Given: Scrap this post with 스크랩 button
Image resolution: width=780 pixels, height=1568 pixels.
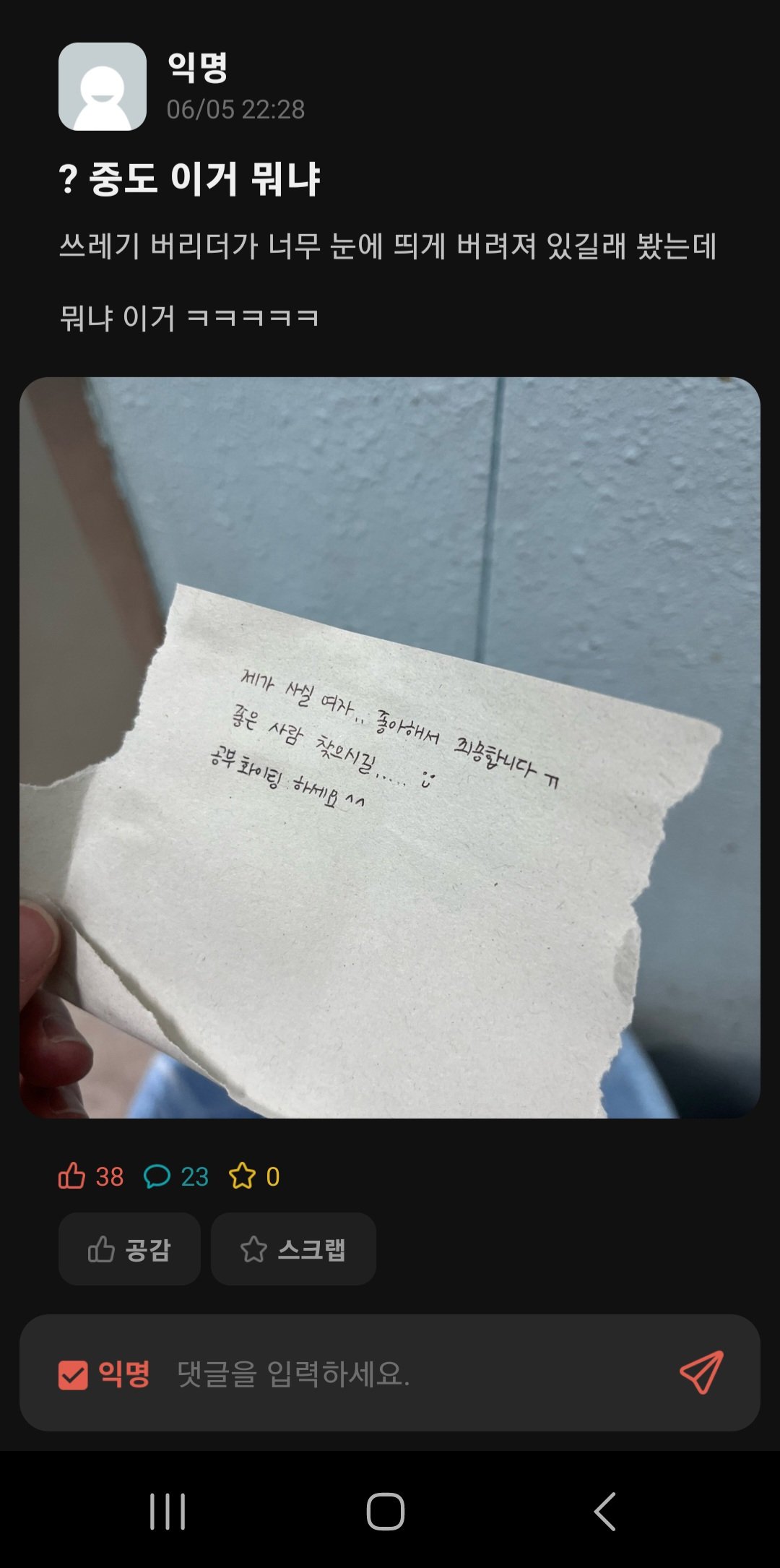Looking at the screenshot, I should pyautogui.click(x=293, y=1249).
